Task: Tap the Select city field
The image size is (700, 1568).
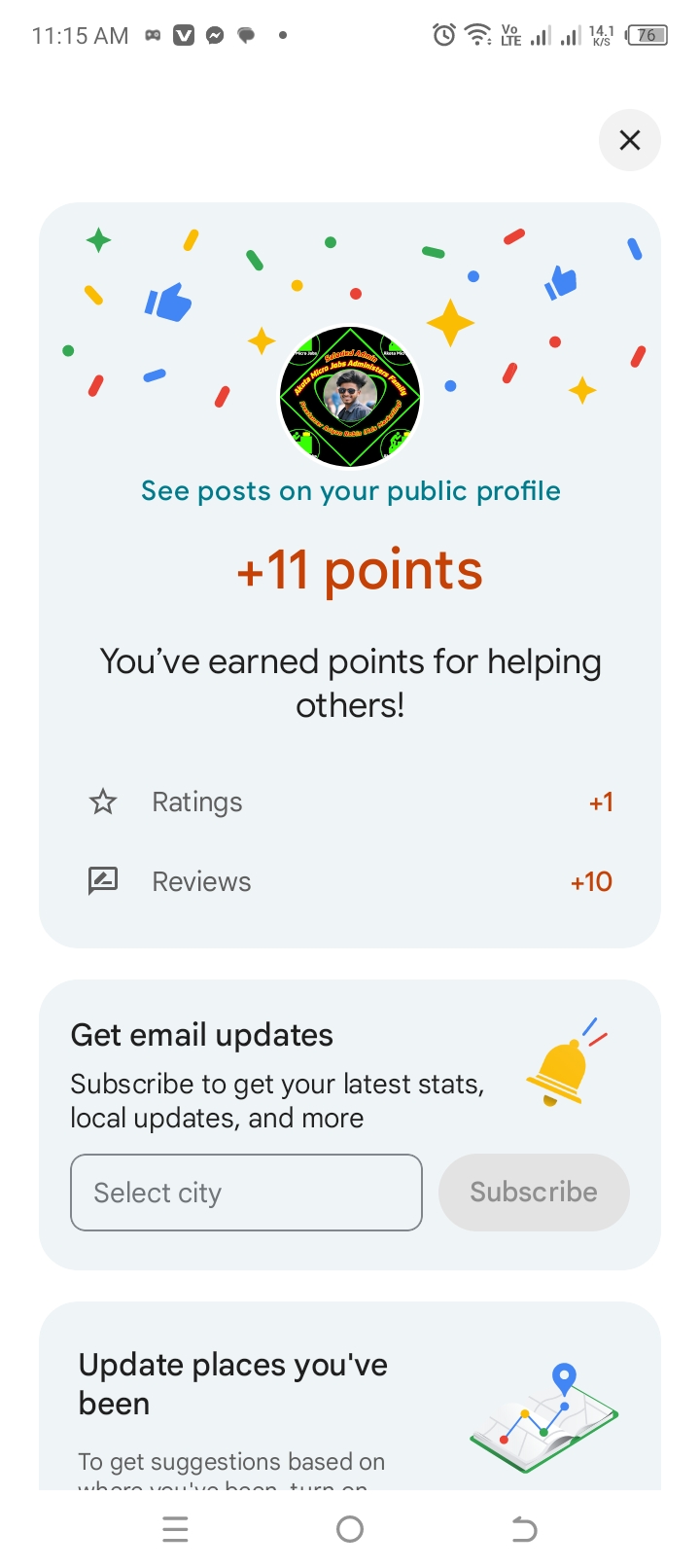Action: click(246, 1193)
